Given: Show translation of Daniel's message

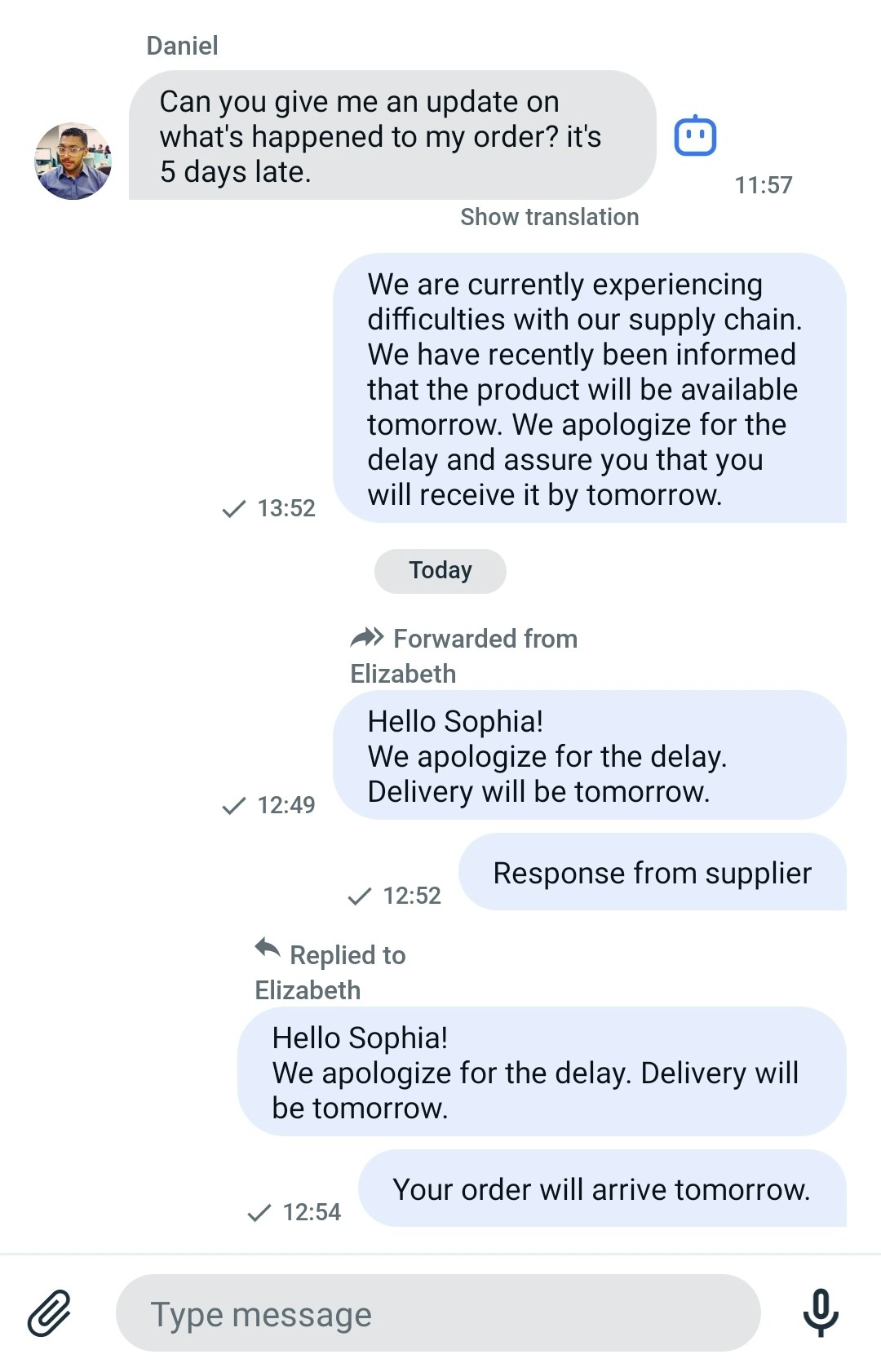Looking at the screenshot, I should point(549,217).
